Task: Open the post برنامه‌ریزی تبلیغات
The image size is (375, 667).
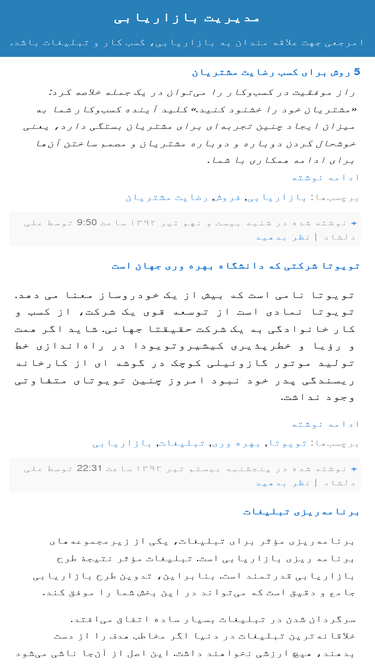Action: pos(301,512)
